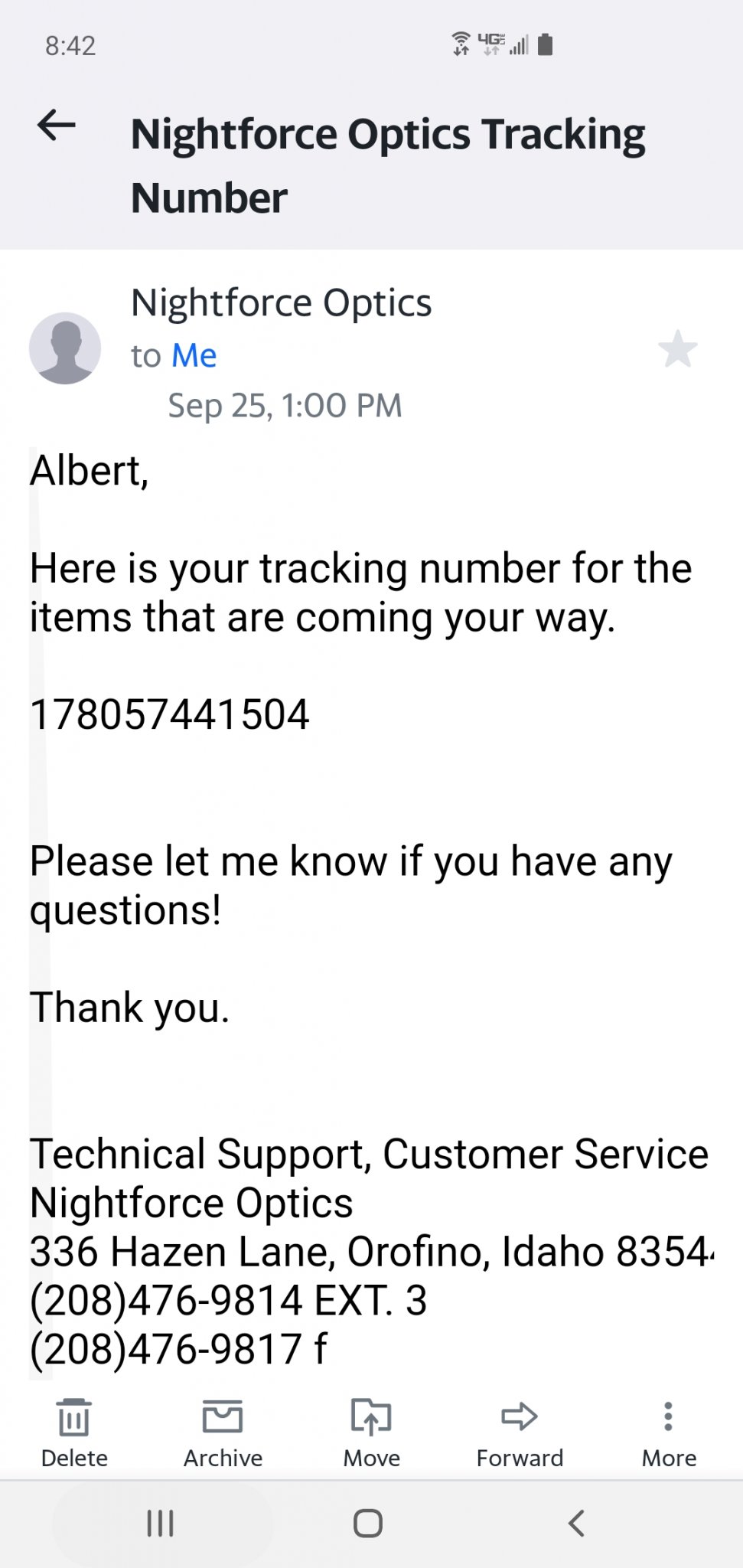Go back using the arrow at top
The width and height of the screenshot is (743, 1568).
click(x=57, y=125)
